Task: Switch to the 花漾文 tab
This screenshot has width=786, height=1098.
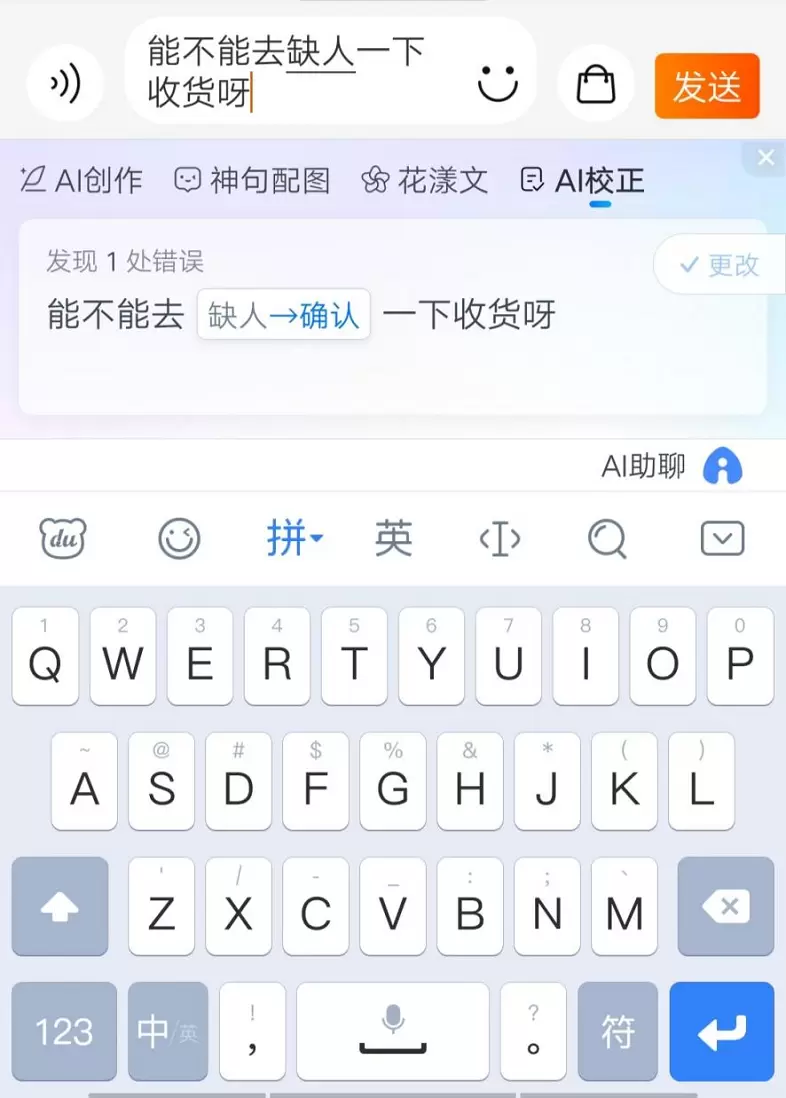Action: click(425, 181)
